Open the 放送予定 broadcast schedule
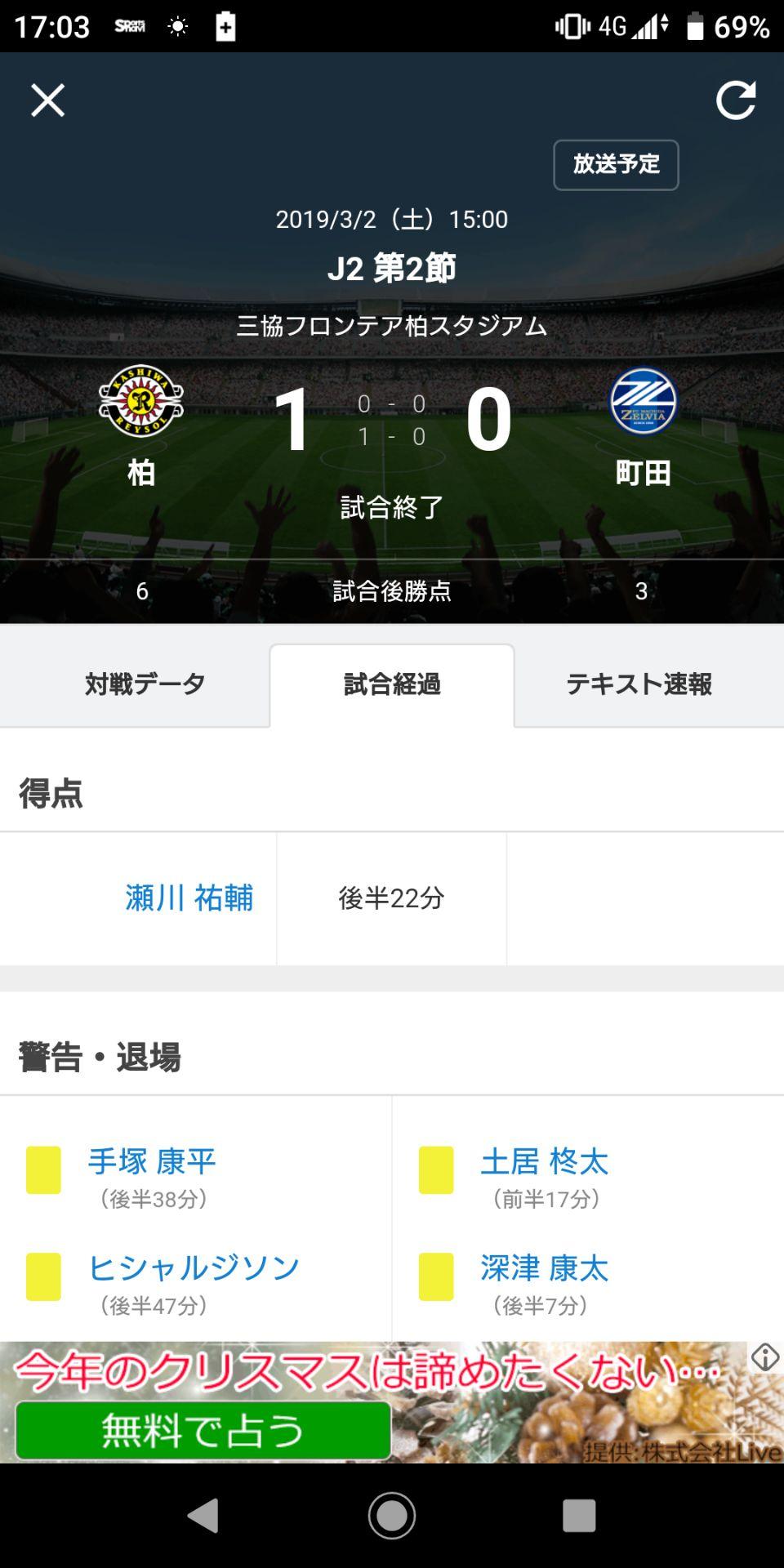Image resolution: width=784 pixels, height=1568 pixels. (x=616, y=165)
